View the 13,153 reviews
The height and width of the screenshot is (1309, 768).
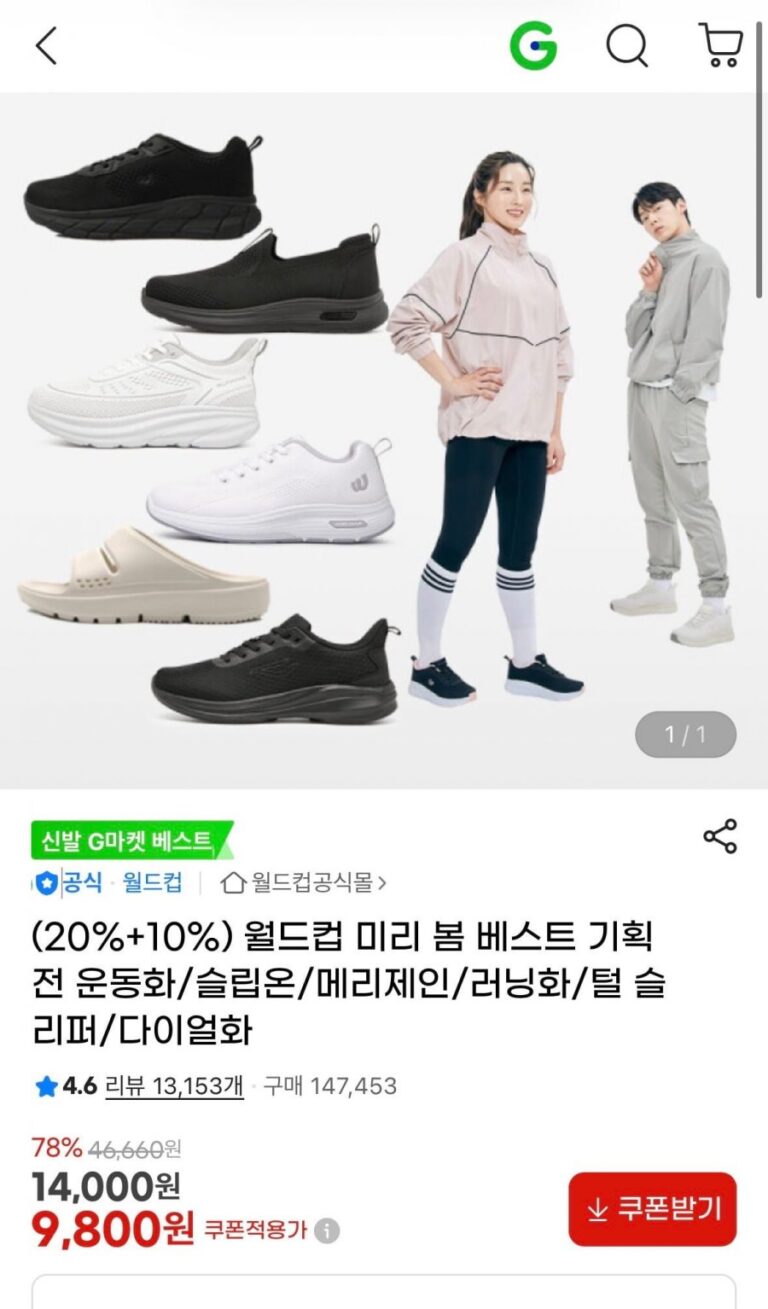174,1086
